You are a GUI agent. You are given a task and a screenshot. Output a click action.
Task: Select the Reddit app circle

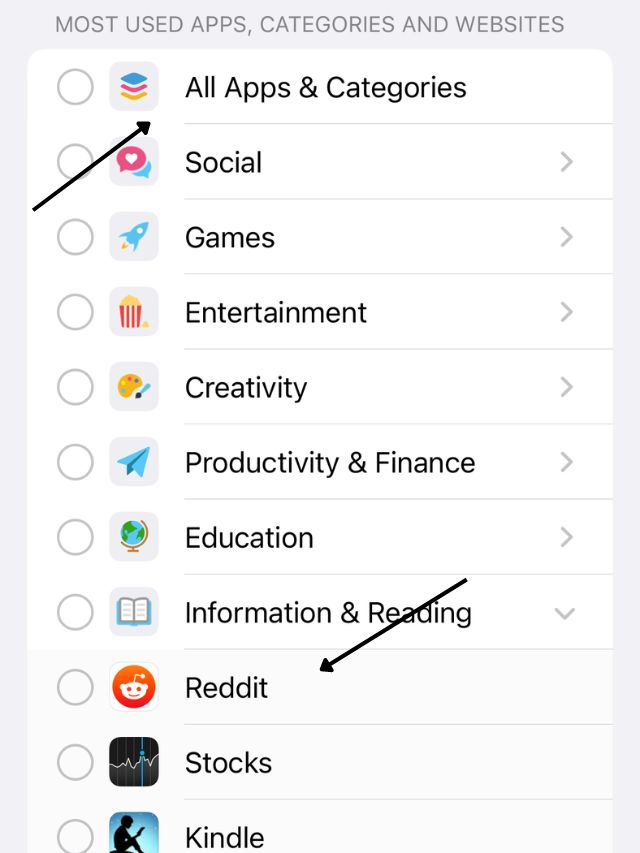[75, 688]
